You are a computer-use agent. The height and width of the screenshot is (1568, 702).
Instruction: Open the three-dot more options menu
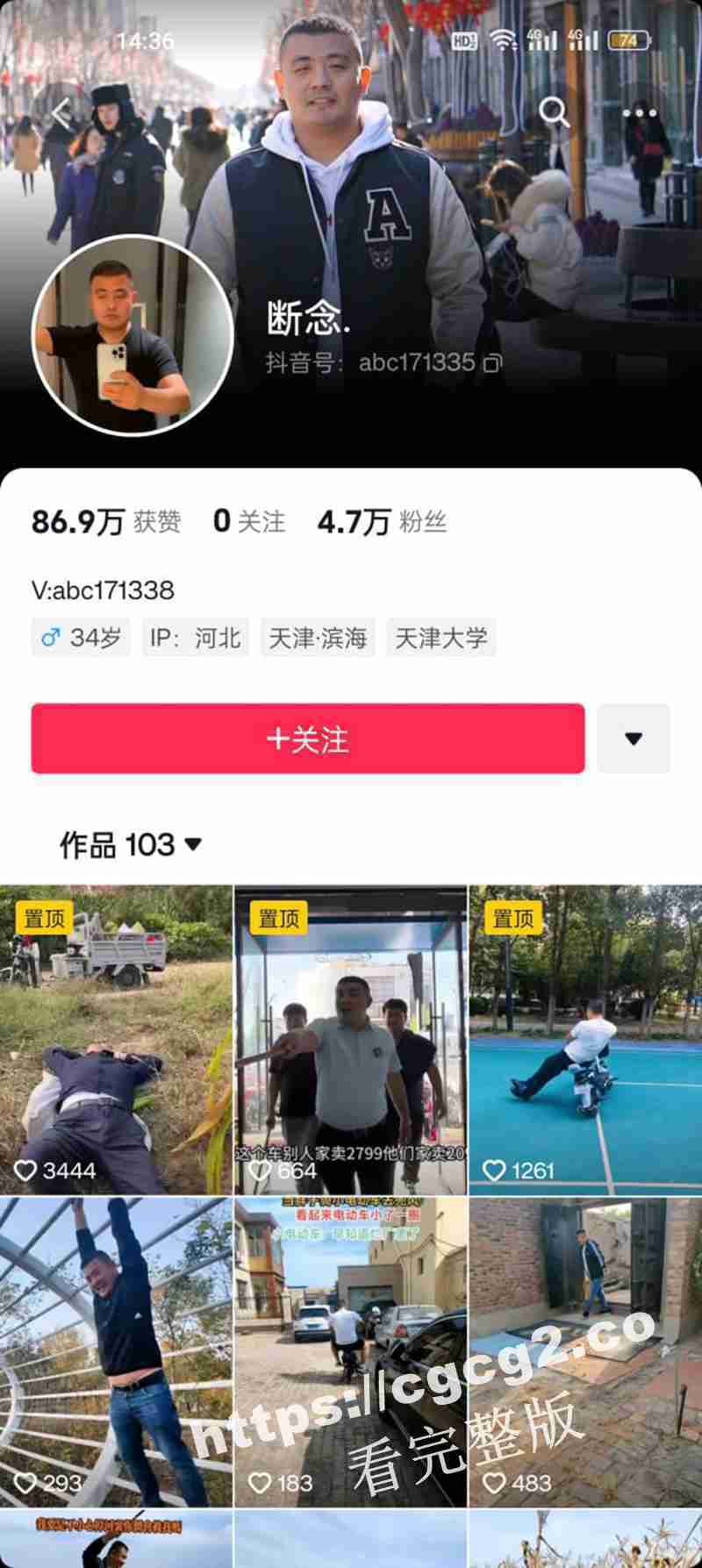click(x=640, y=113)
